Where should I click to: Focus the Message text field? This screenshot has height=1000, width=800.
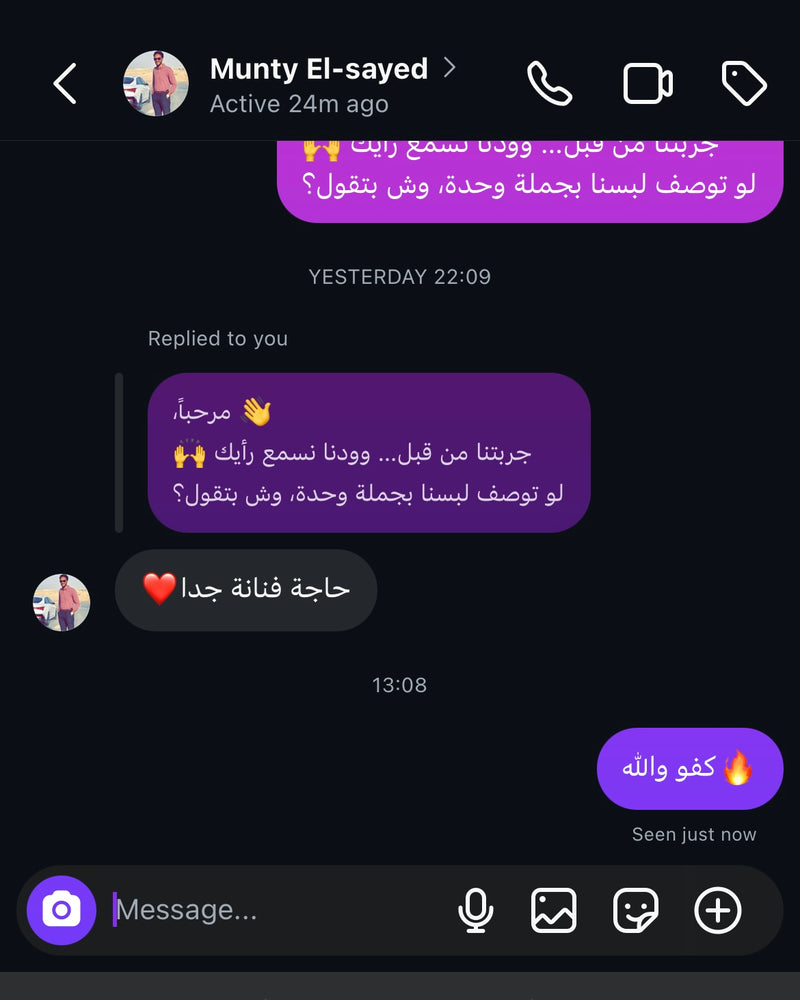pyautogui.click(x=270, y=910)
